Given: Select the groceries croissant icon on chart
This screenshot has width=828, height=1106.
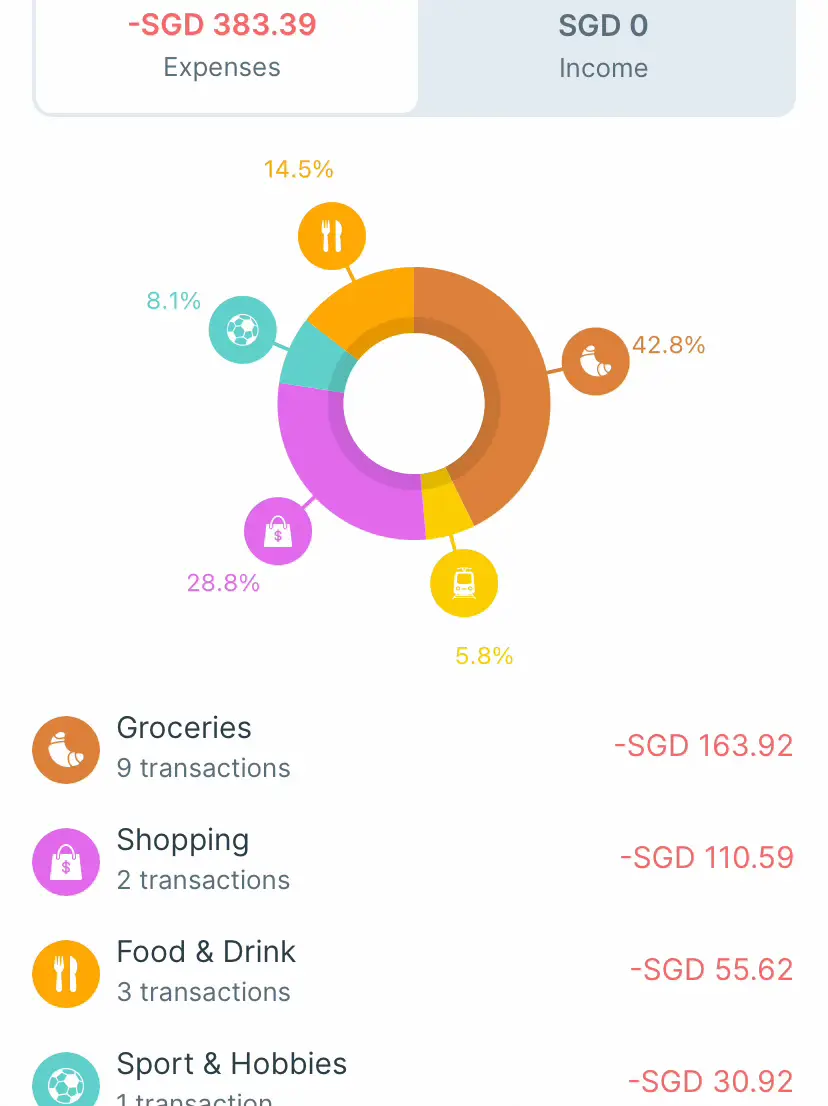Looking at the screenshot, I should click(x=595, y=361).
